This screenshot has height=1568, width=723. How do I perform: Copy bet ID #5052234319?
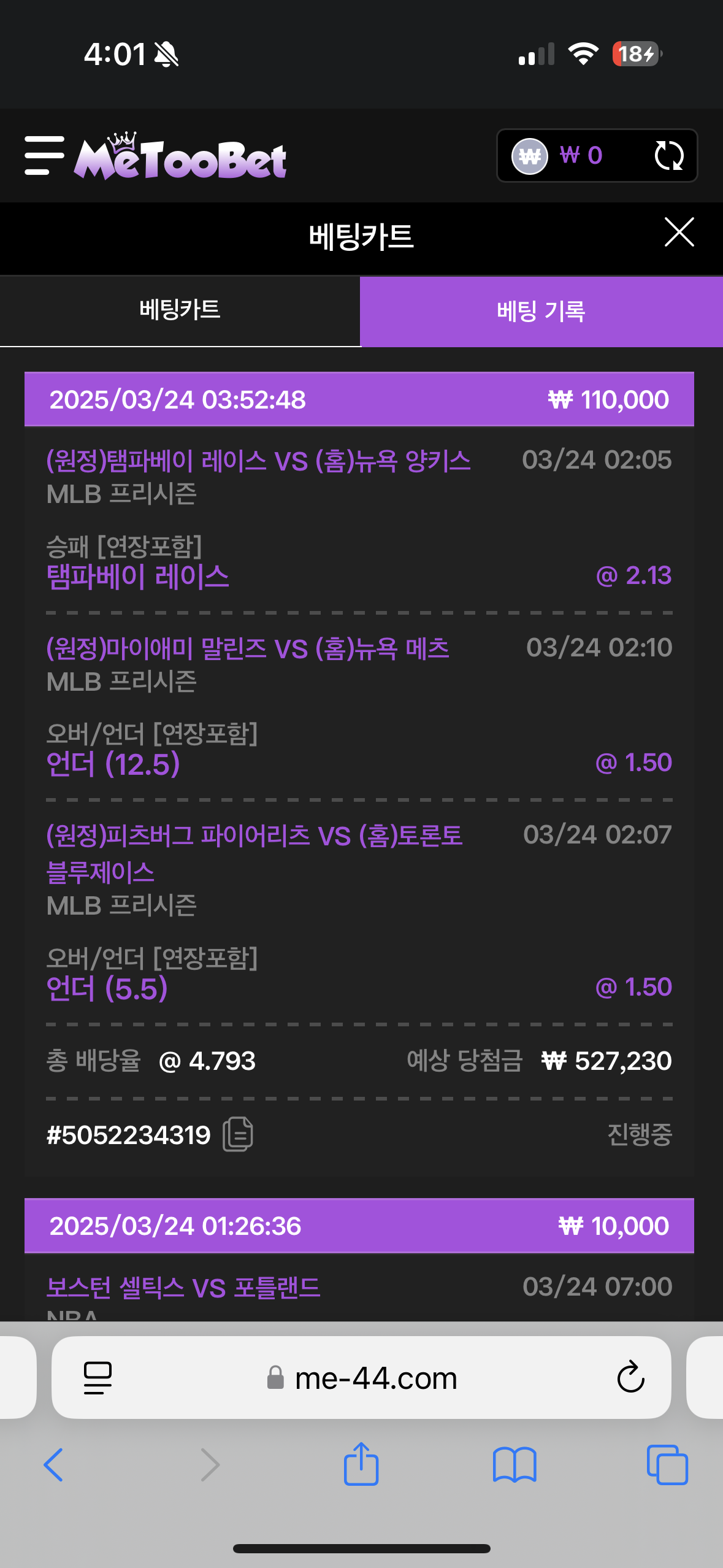click(x=238, y=1134)
